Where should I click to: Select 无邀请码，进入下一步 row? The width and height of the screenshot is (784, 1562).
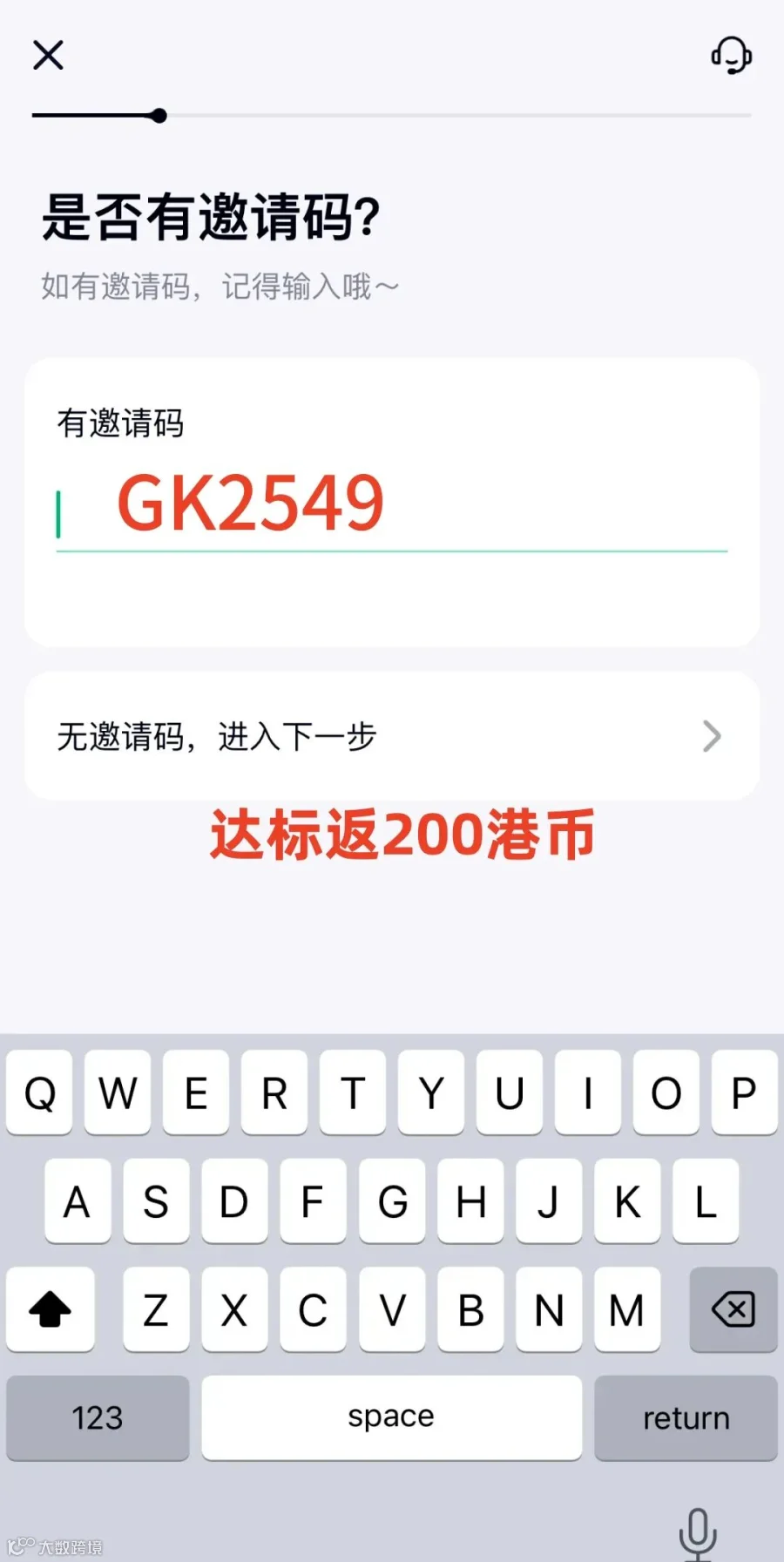click(x=392, y=736)
